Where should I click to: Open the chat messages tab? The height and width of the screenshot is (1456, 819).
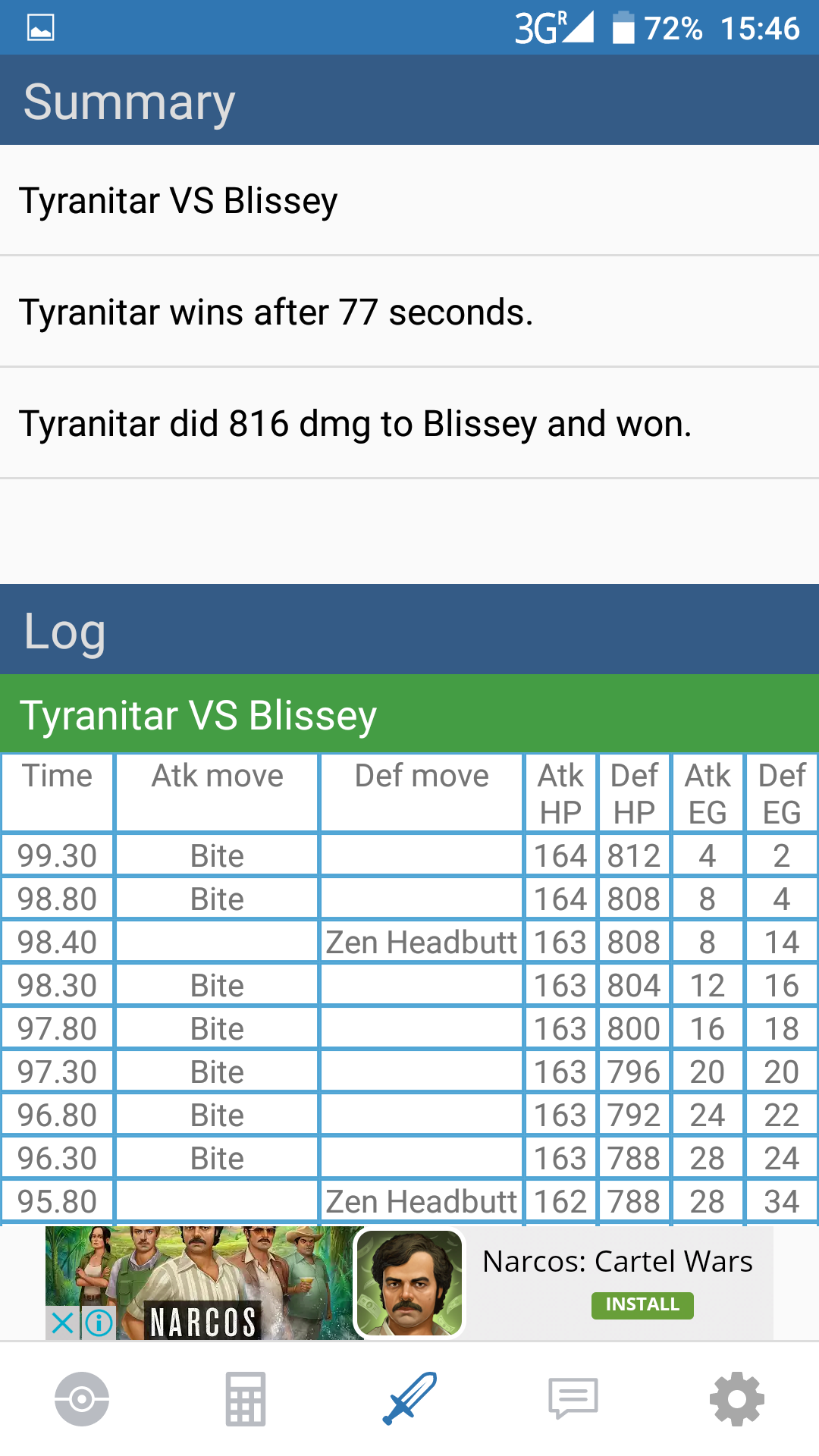point(573,1398)
